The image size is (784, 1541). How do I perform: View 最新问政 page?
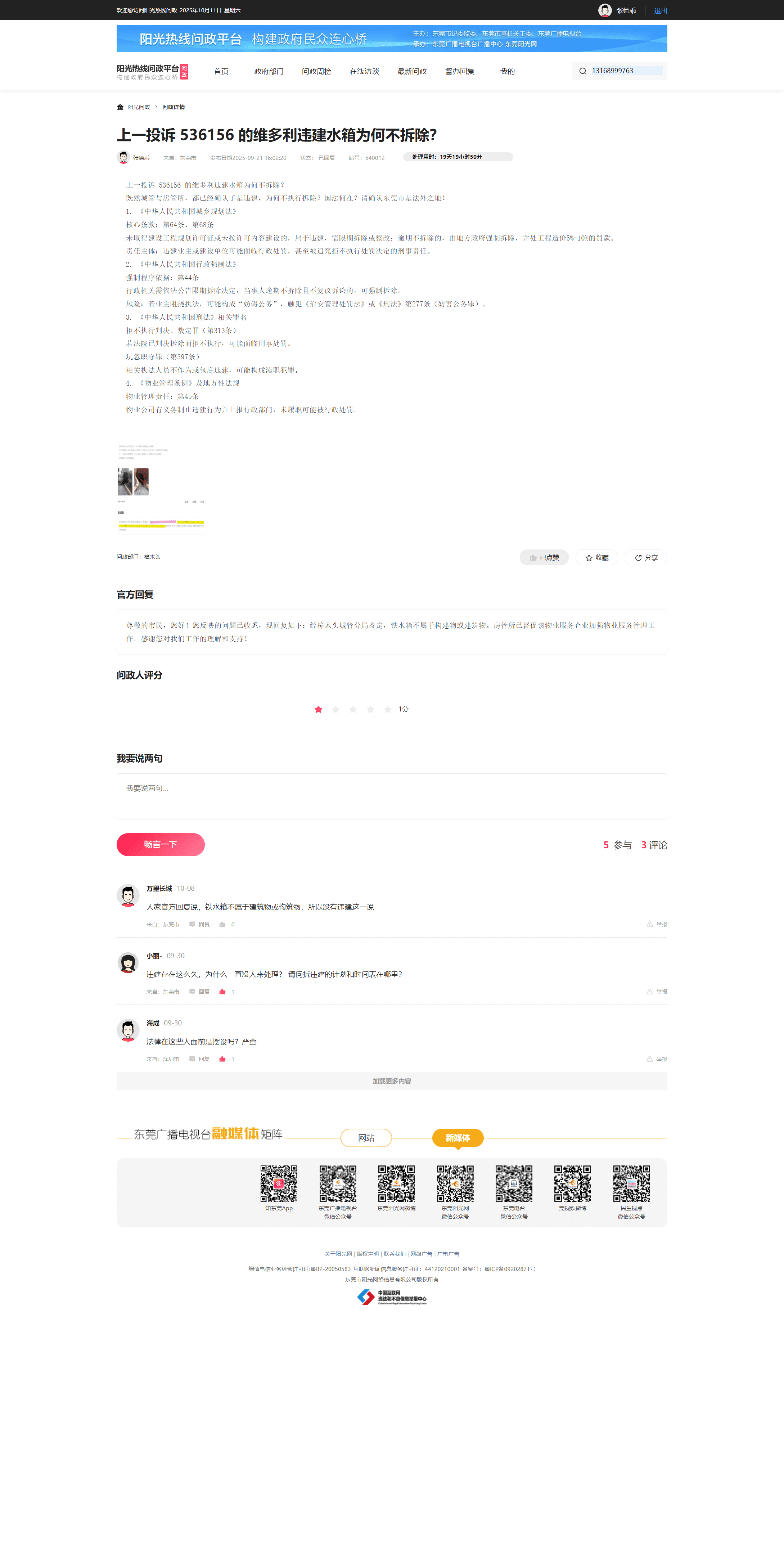pos(412,71)
